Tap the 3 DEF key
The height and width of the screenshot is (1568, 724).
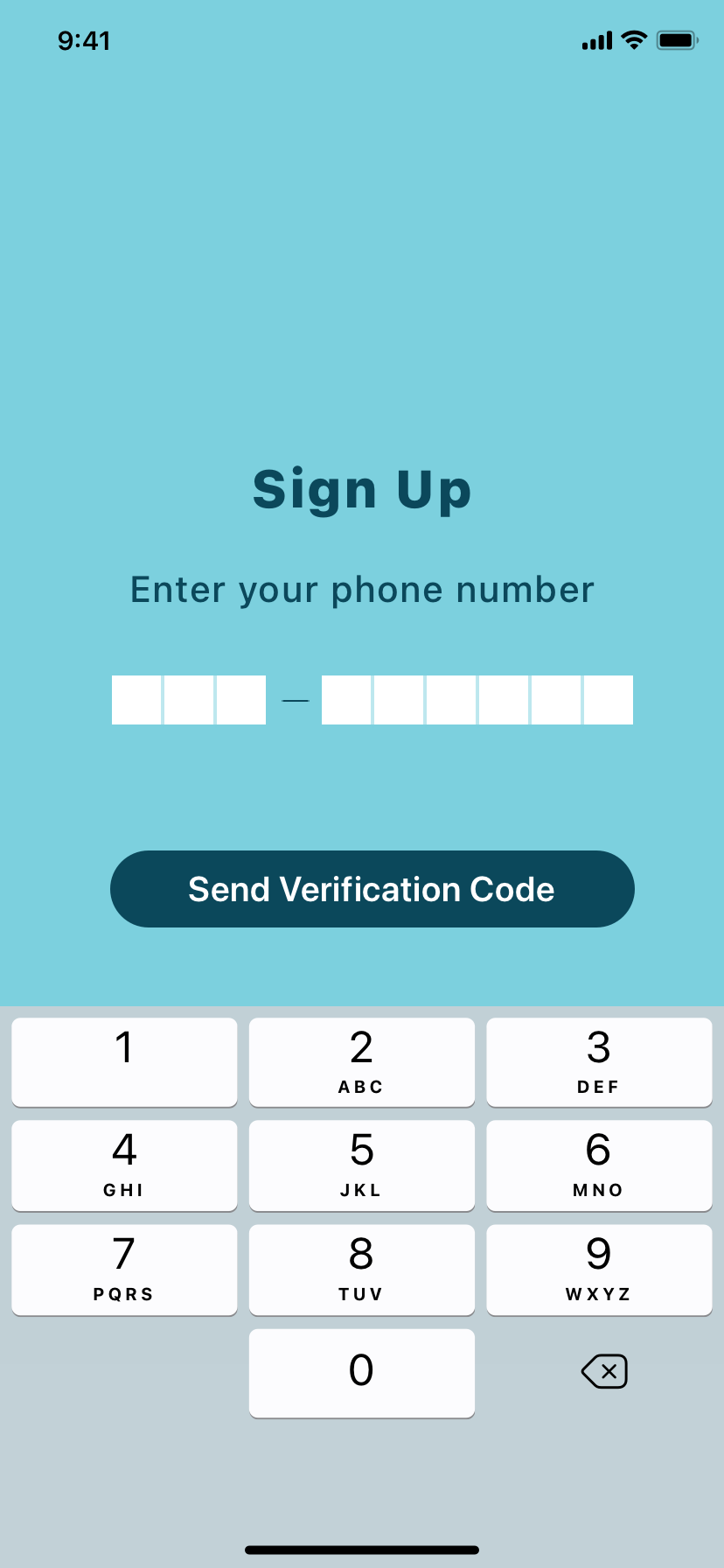point(599,1062)
